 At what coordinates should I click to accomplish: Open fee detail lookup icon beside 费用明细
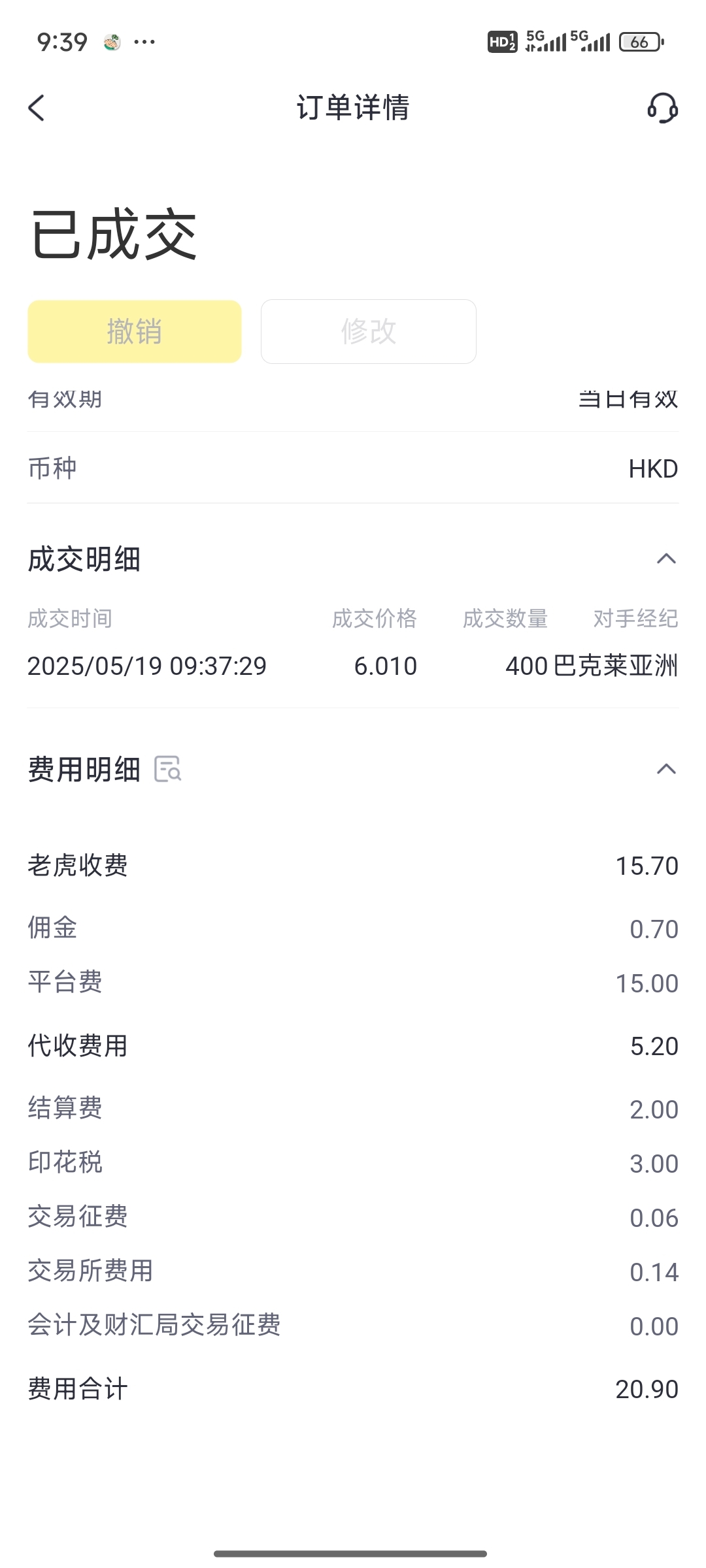tap(168, 769)
